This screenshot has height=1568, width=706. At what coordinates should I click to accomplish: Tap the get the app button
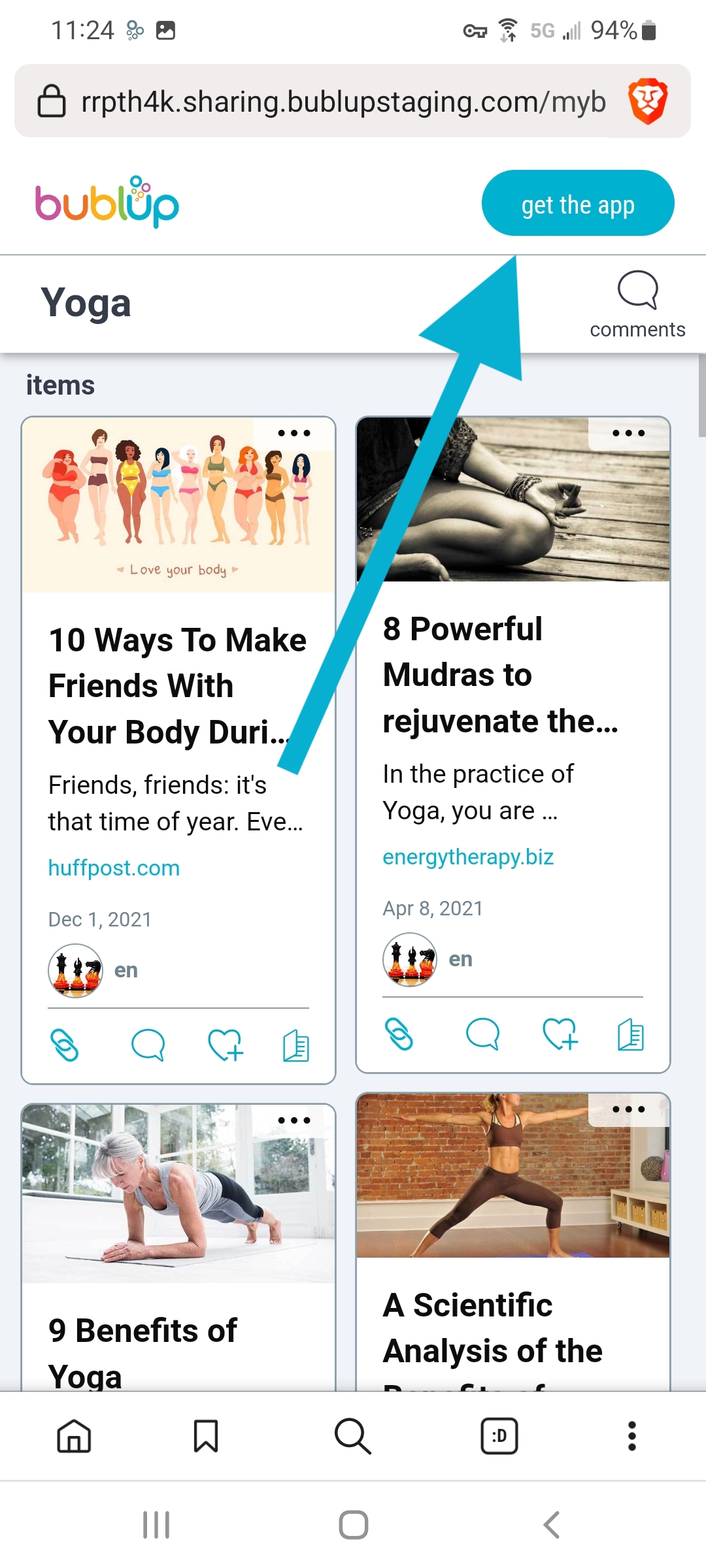click(577, 203)
